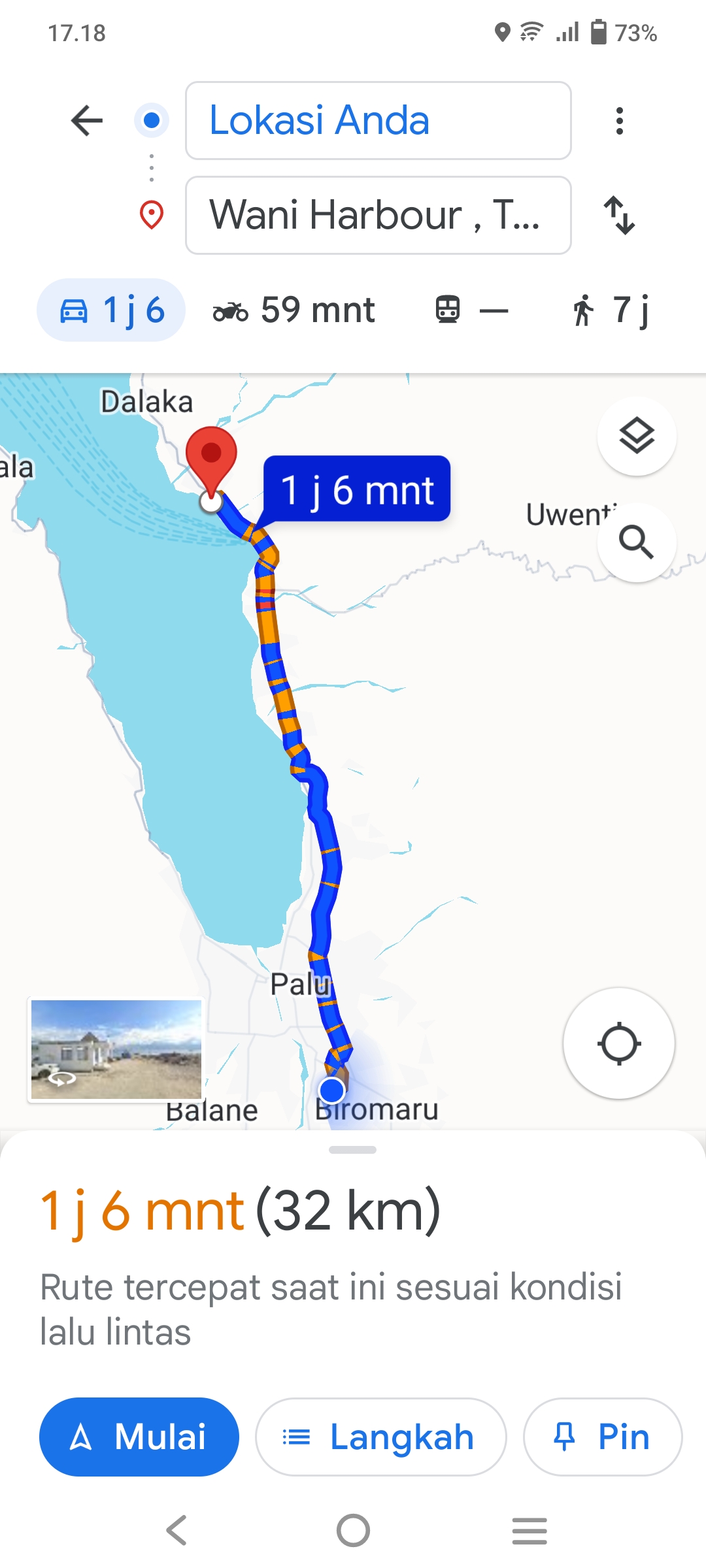Open recent apps from navigation bar
Image resolution: width=706 pixels, height=1568 pixels.
tap(529, 1530)
